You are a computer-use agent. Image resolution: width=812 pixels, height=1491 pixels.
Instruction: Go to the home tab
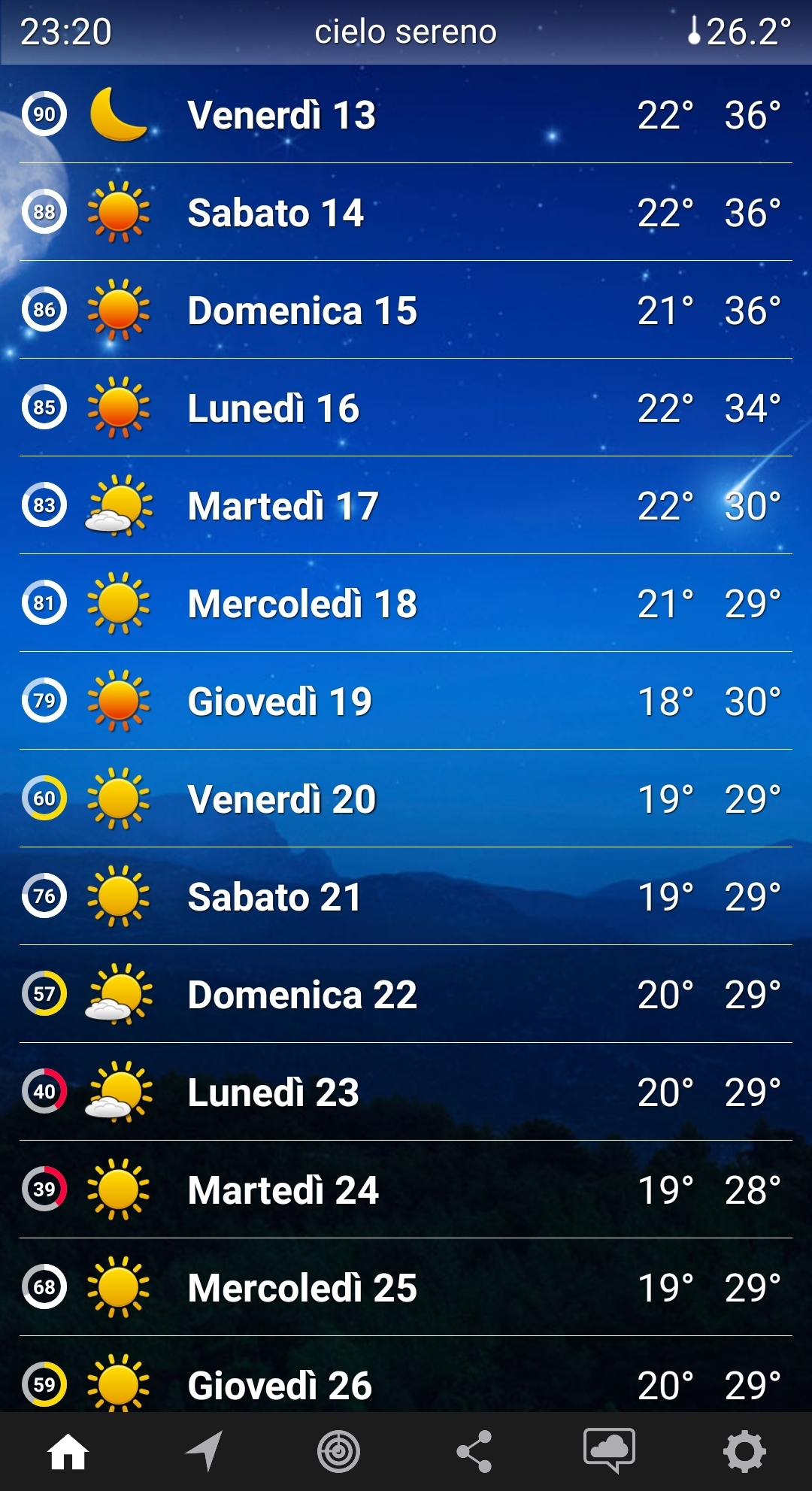[x=68, y=1451]
